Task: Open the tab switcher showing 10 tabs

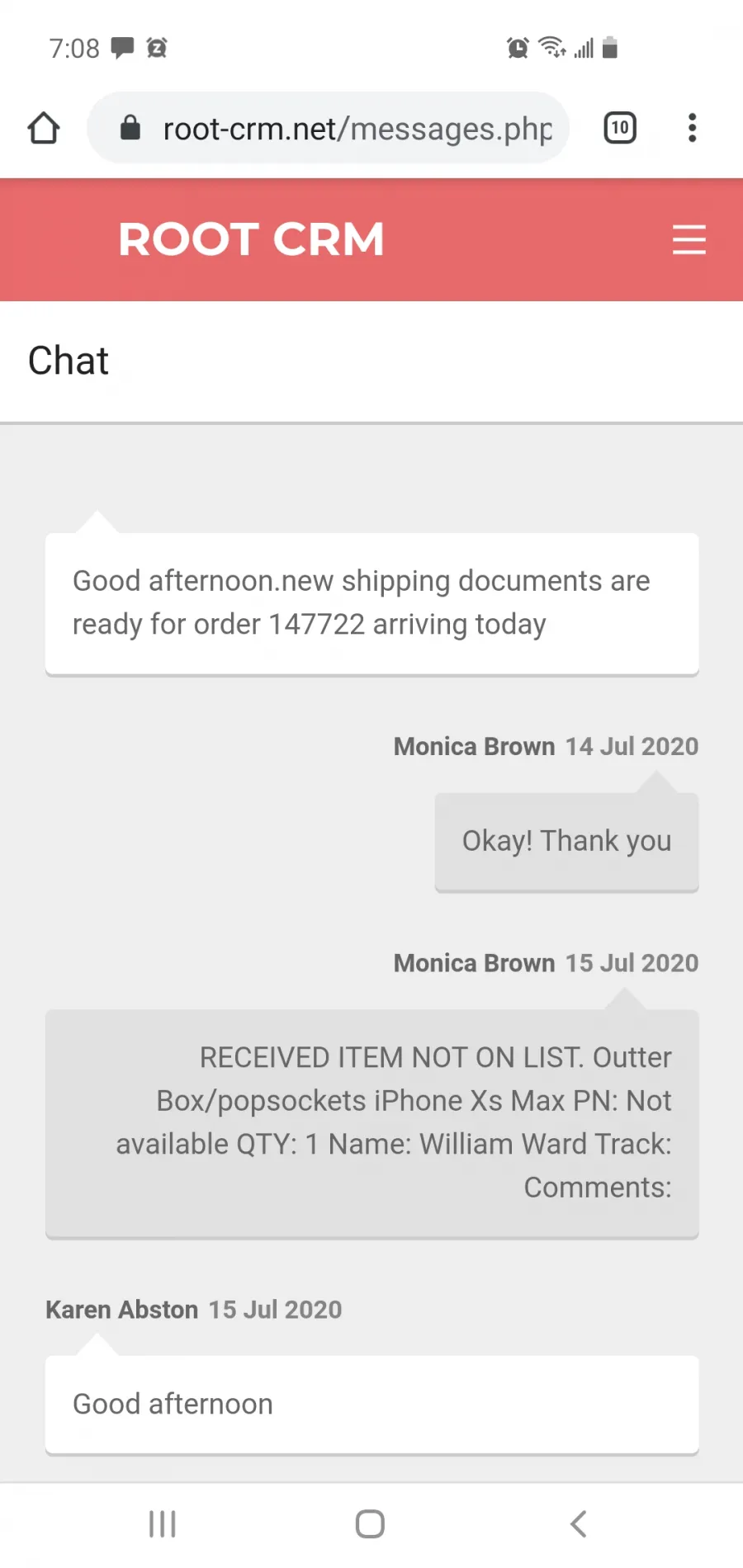Action: click(620, 128)
